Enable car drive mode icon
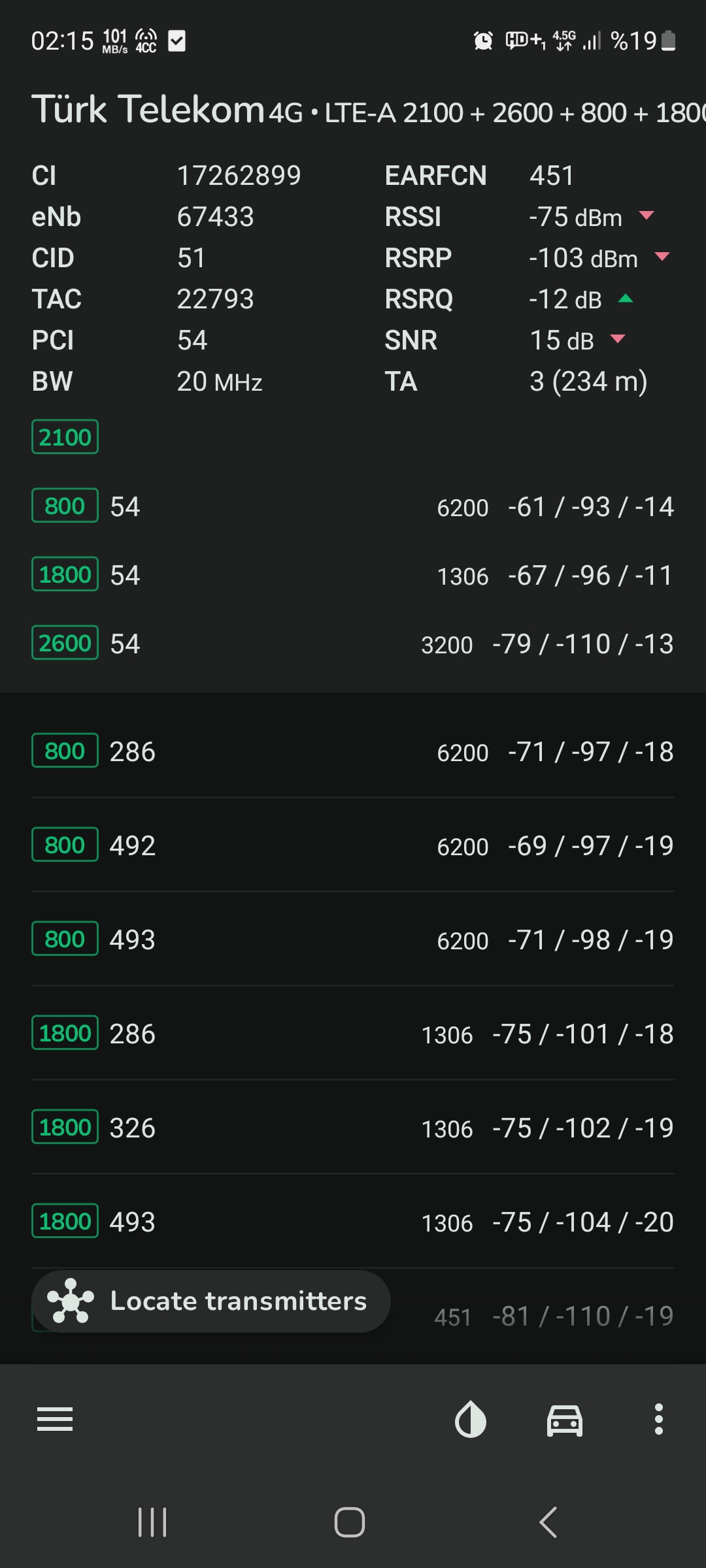The width and height of the screenshot is (706, 1568). pos(565,1420)
